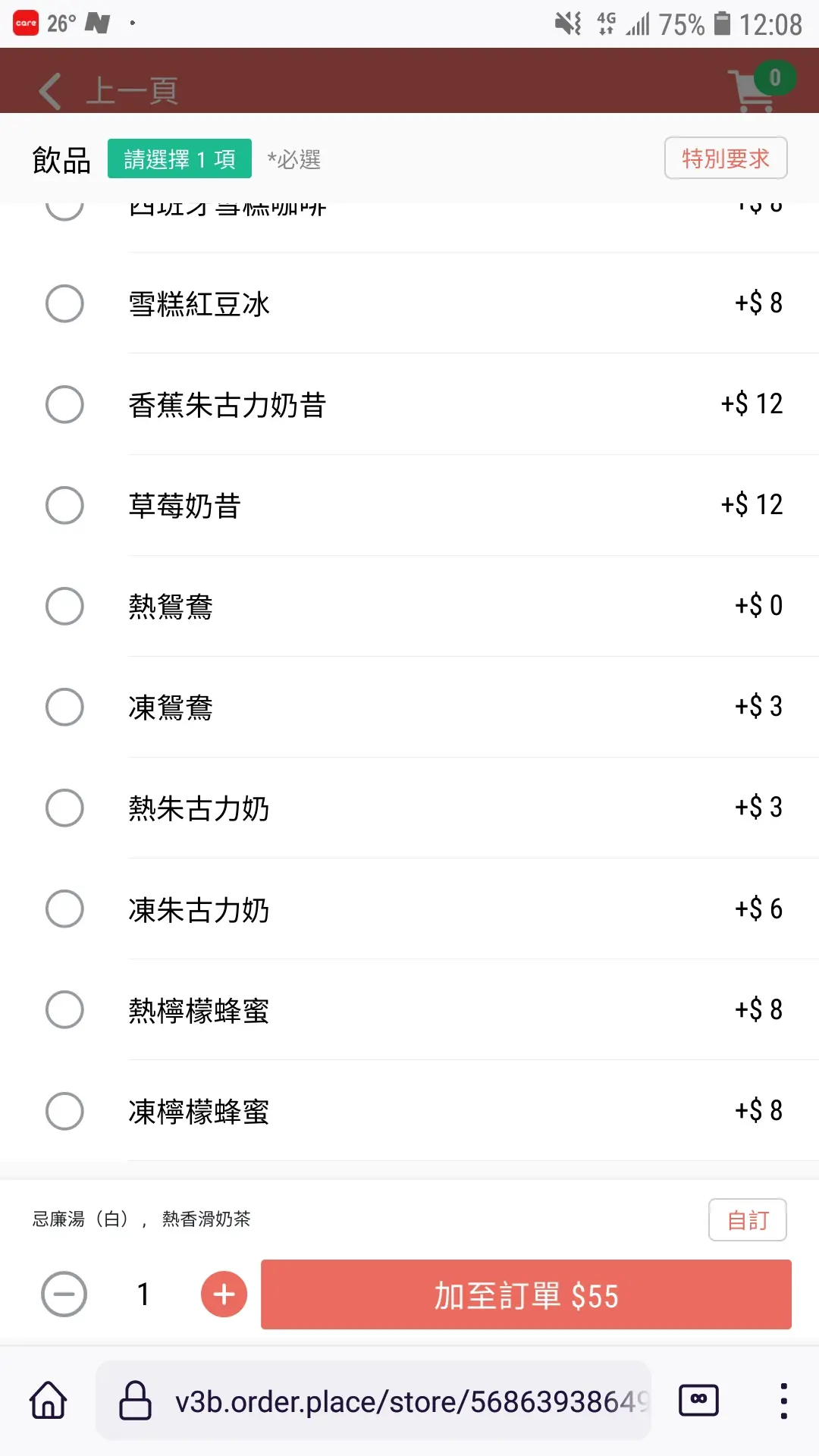Add to order with 加至訂單 $55
819x1456 pixels.
tap(526, 1294)
